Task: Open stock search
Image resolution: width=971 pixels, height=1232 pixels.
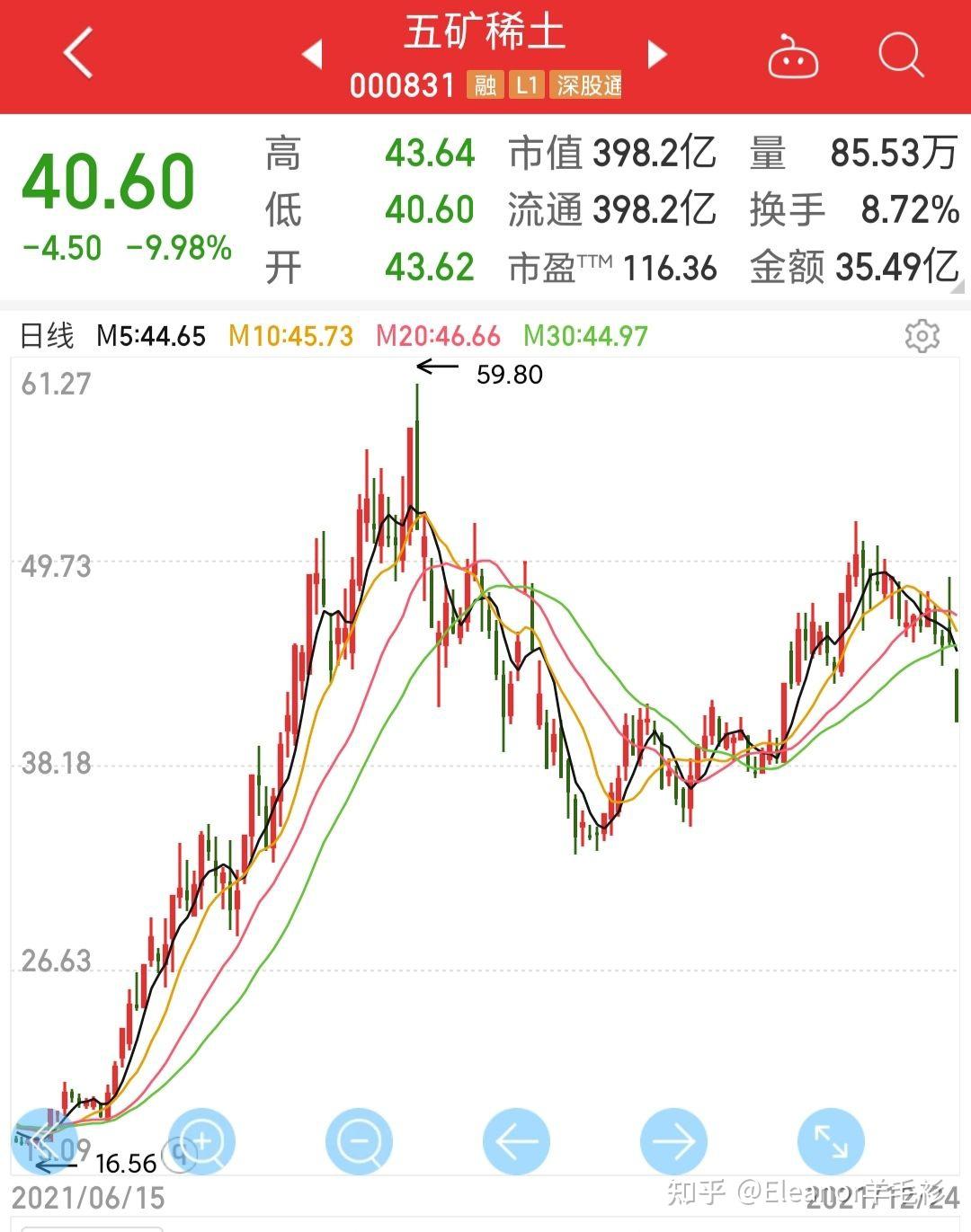Action: (900, 56)
